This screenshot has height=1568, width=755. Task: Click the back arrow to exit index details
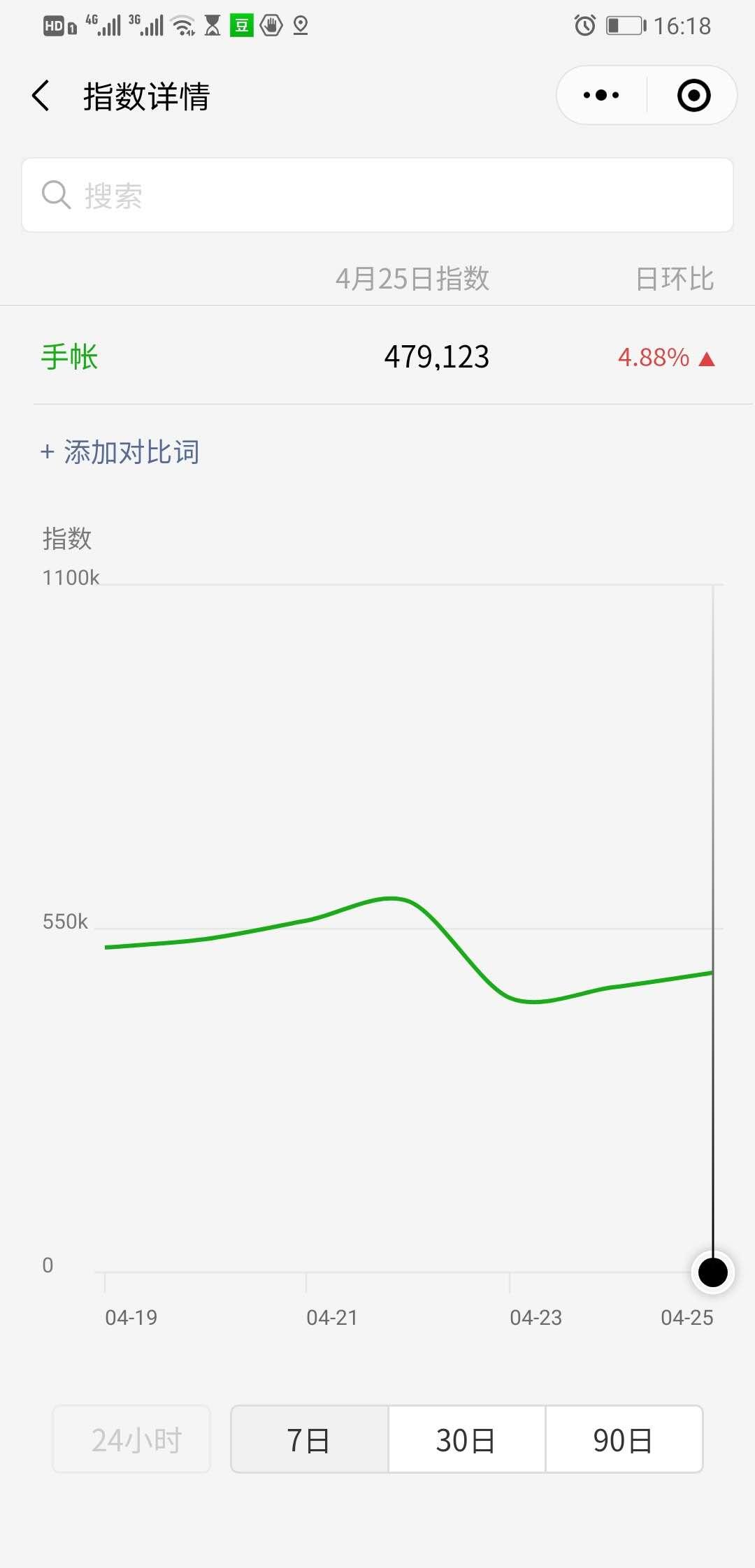(x=40, y=96)
